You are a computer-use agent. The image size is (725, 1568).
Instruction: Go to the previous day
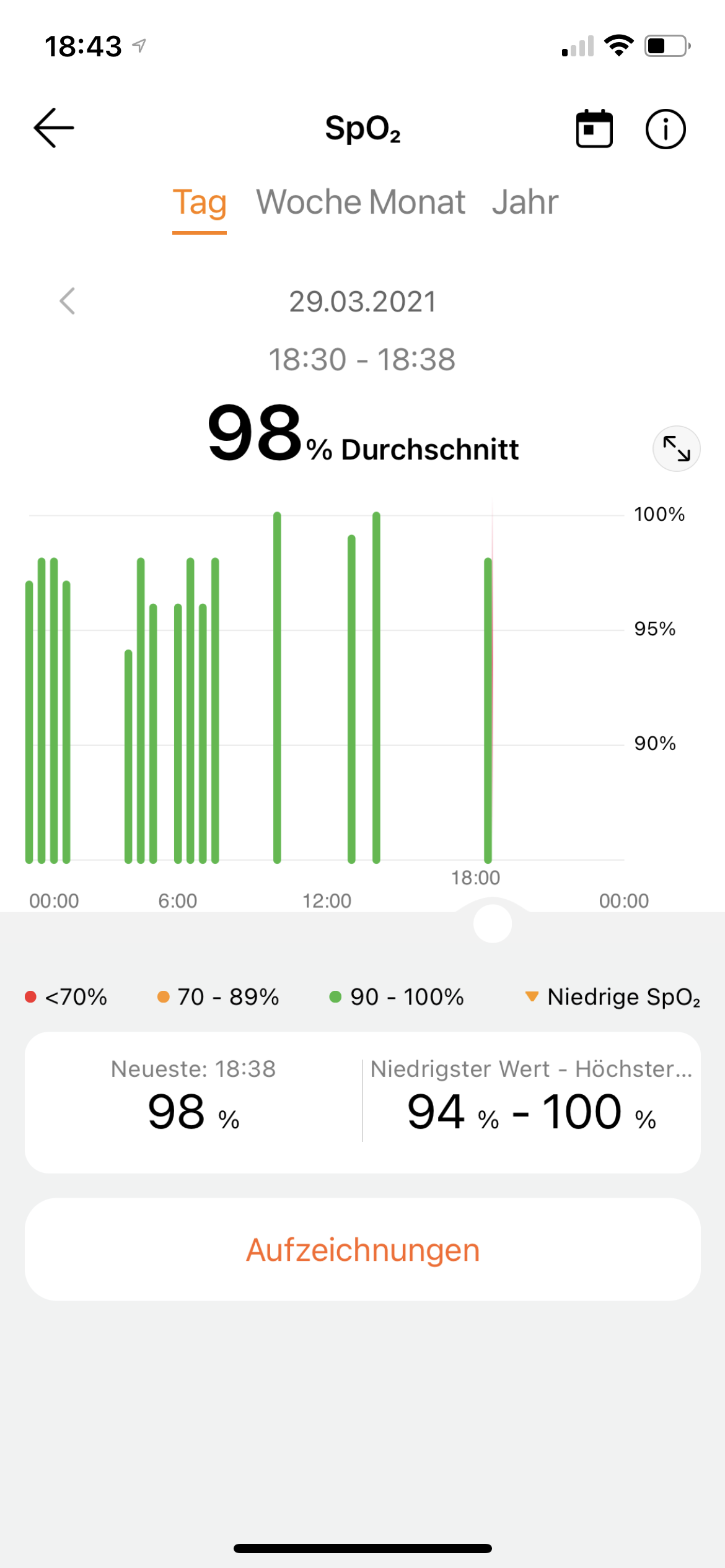pos(67,301)
